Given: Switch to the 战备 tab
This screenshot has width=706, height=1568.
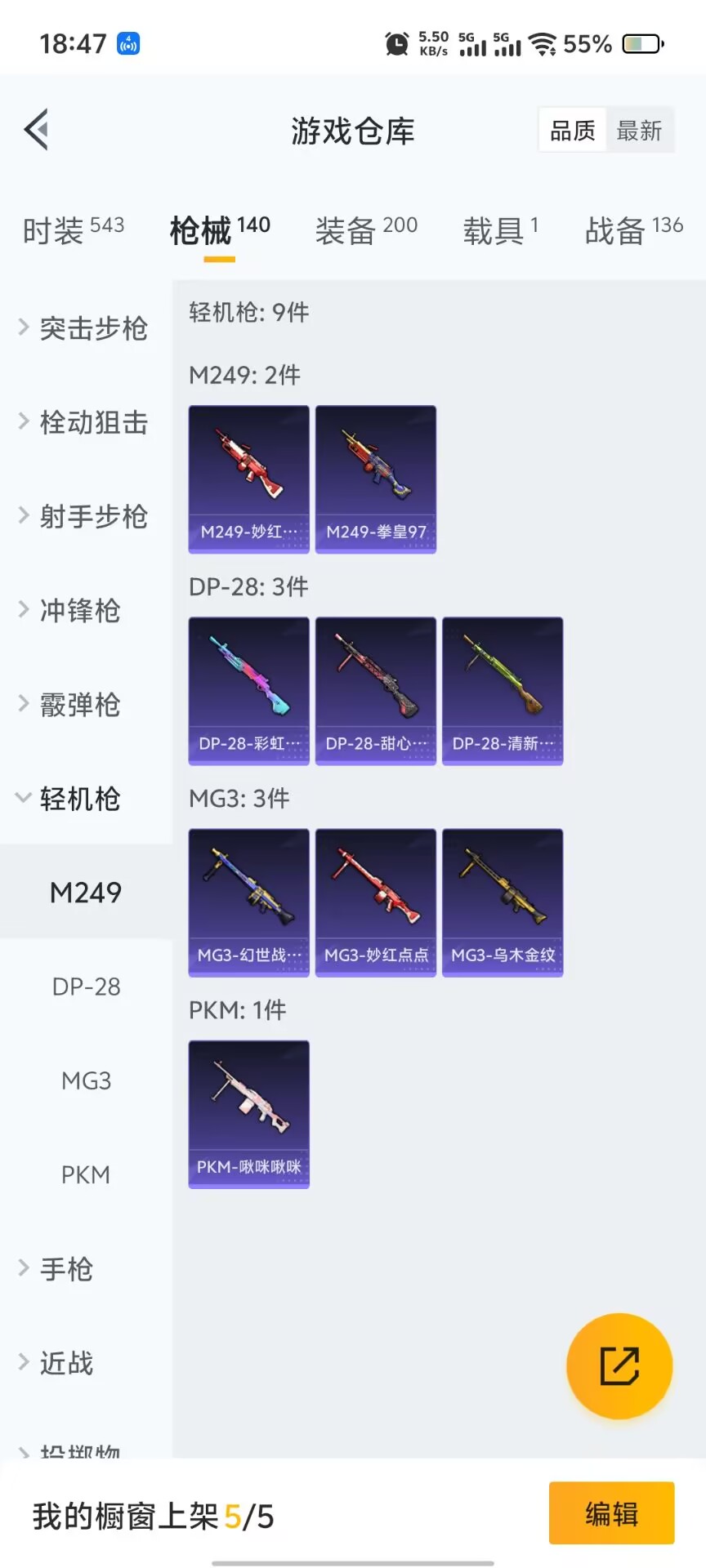Looking at the screenshot, I should click(x=633, y=230).
